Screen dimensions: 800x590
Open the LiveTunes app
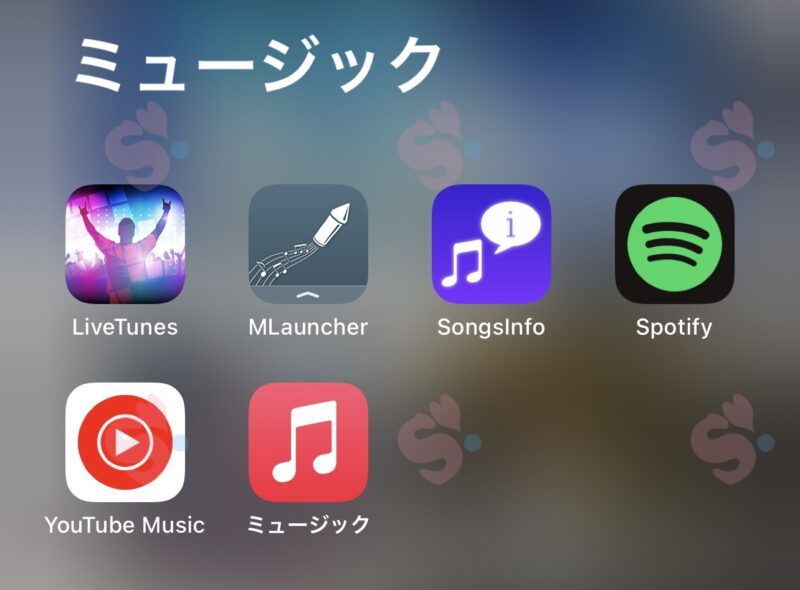pos(125,244)
